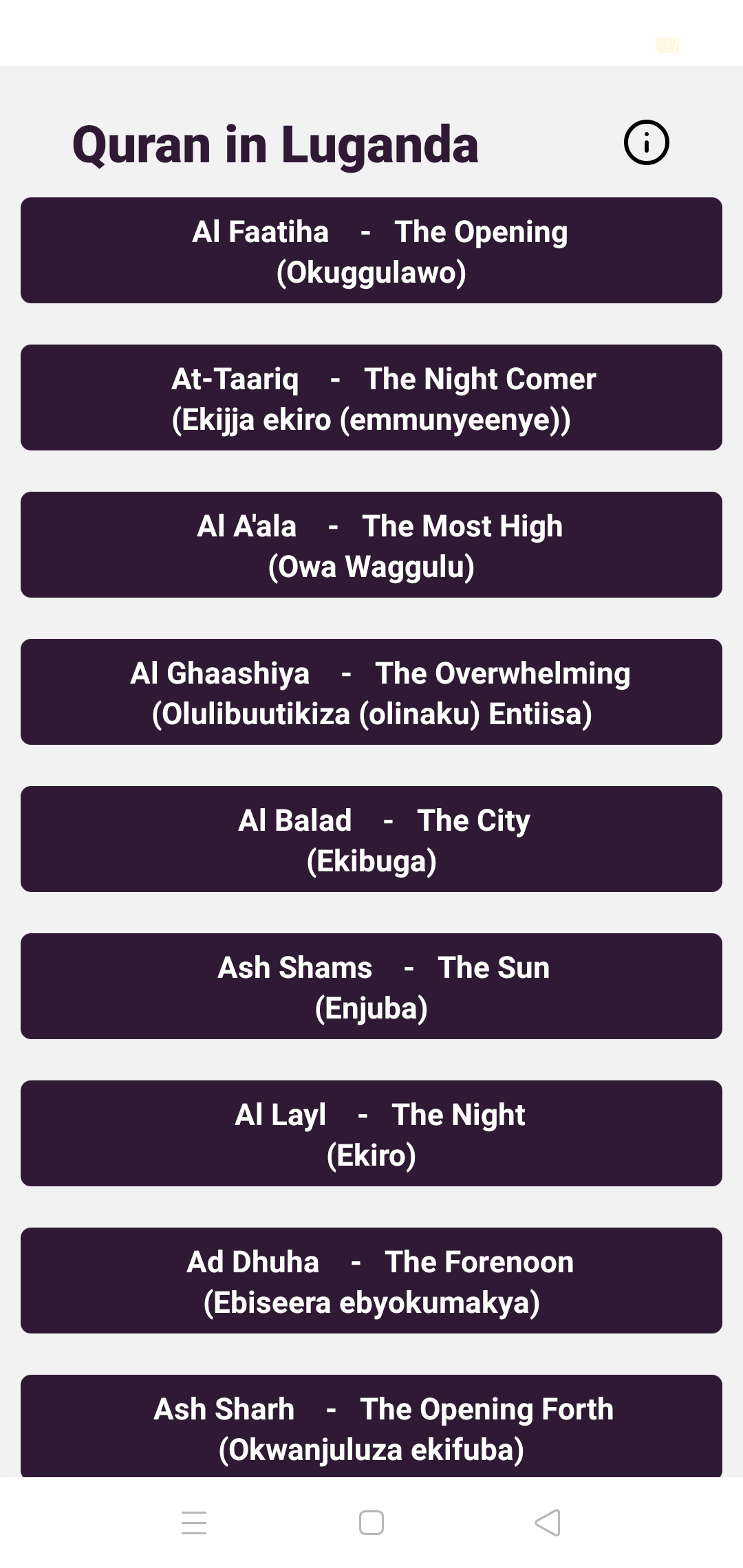Go back with system back button

548,1523
